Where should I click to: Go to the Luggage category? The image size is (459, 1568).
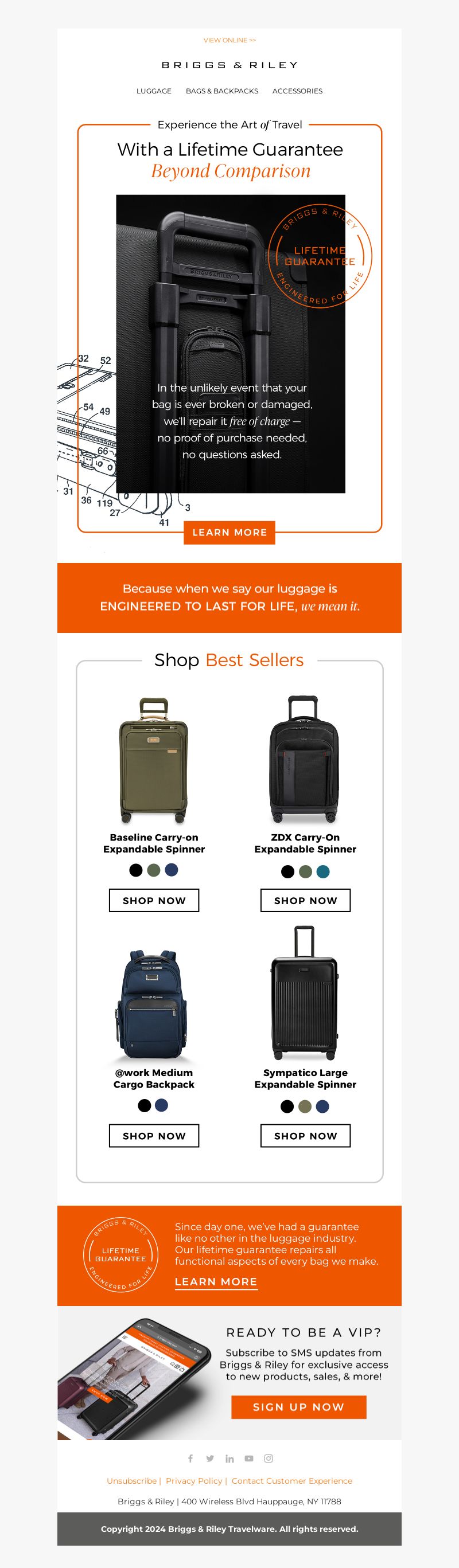(x=154, y=91)
